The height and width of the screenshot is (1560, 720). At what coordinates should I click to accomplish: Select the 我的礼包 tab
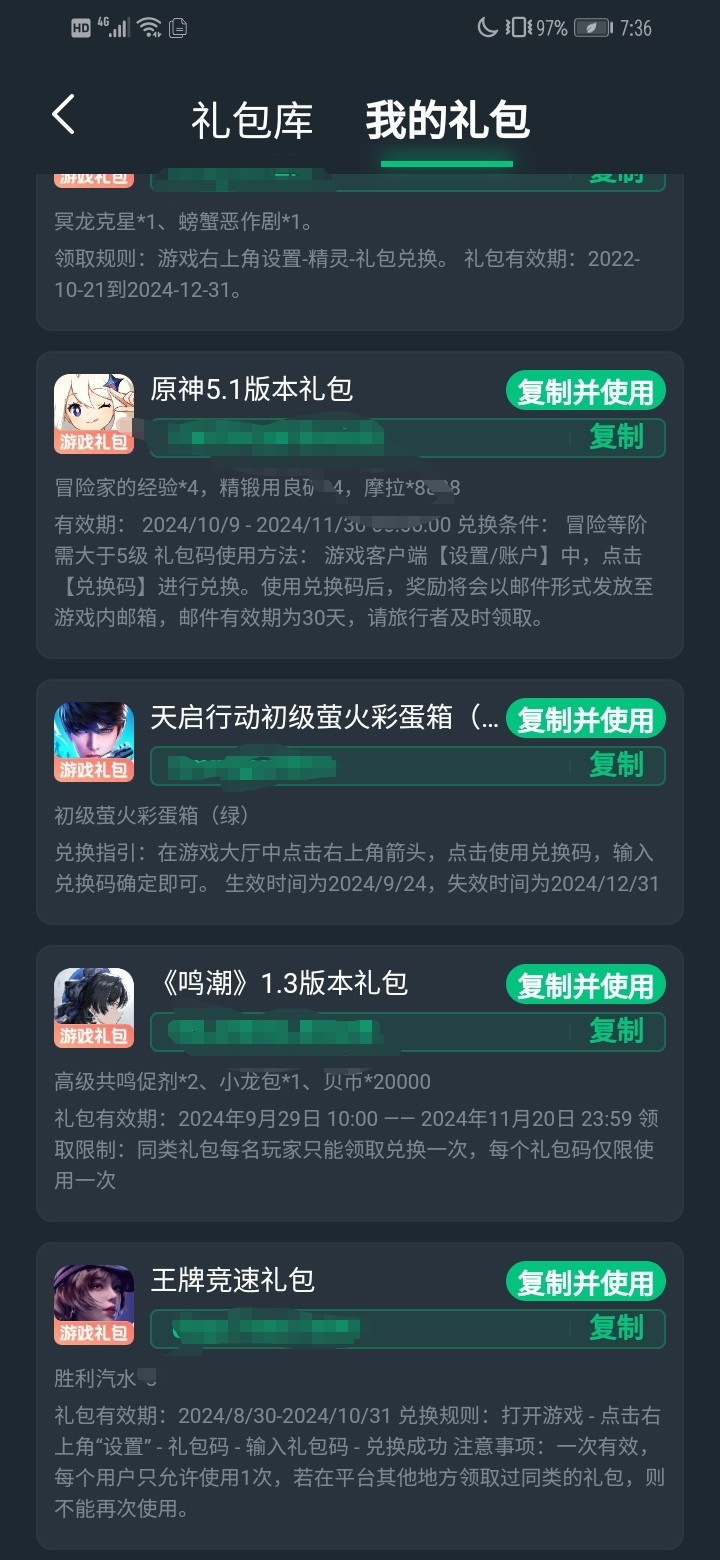[447, 121]
